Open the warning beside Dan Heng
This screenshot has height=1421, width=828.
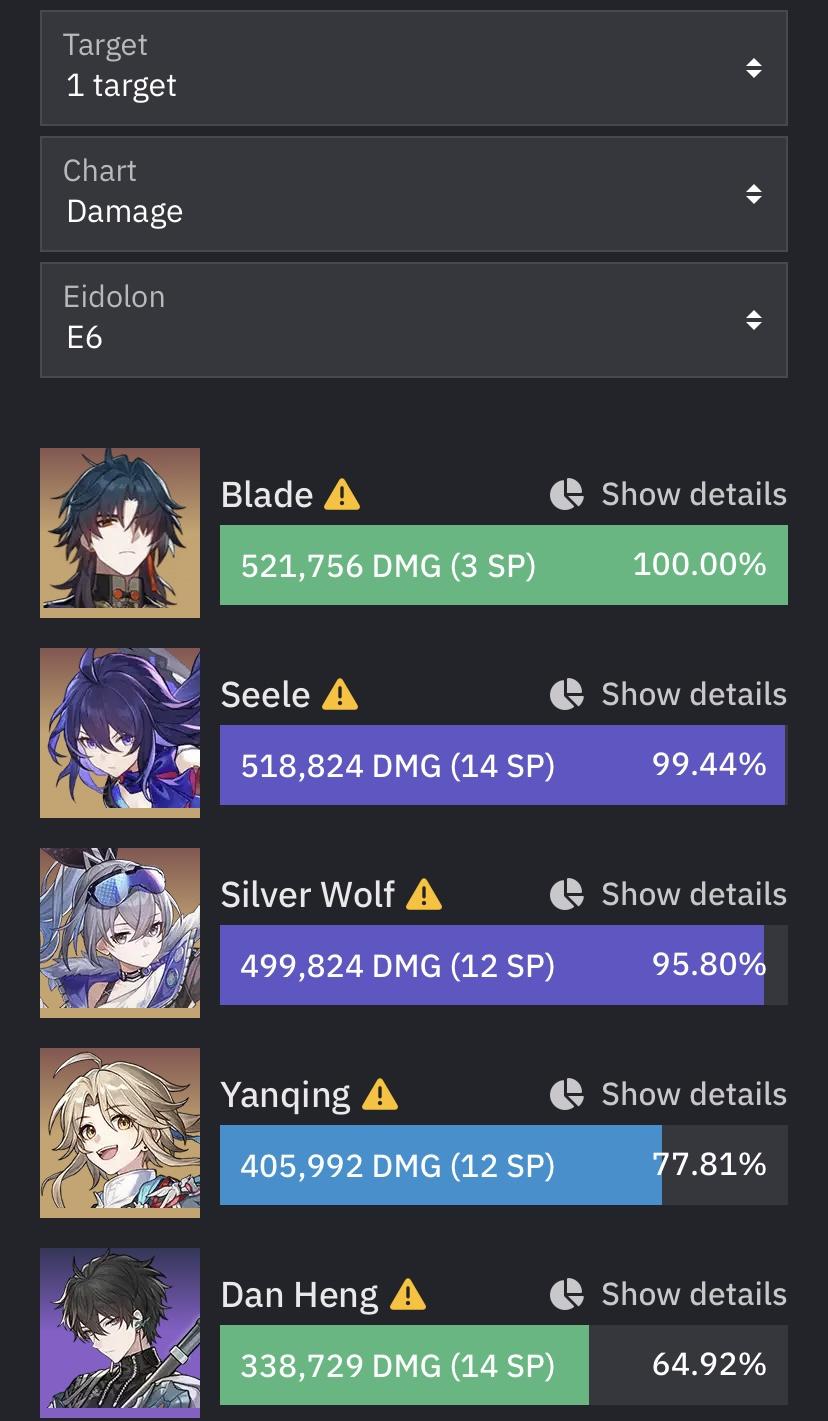pyautogui.click(x=408, y=1294)
